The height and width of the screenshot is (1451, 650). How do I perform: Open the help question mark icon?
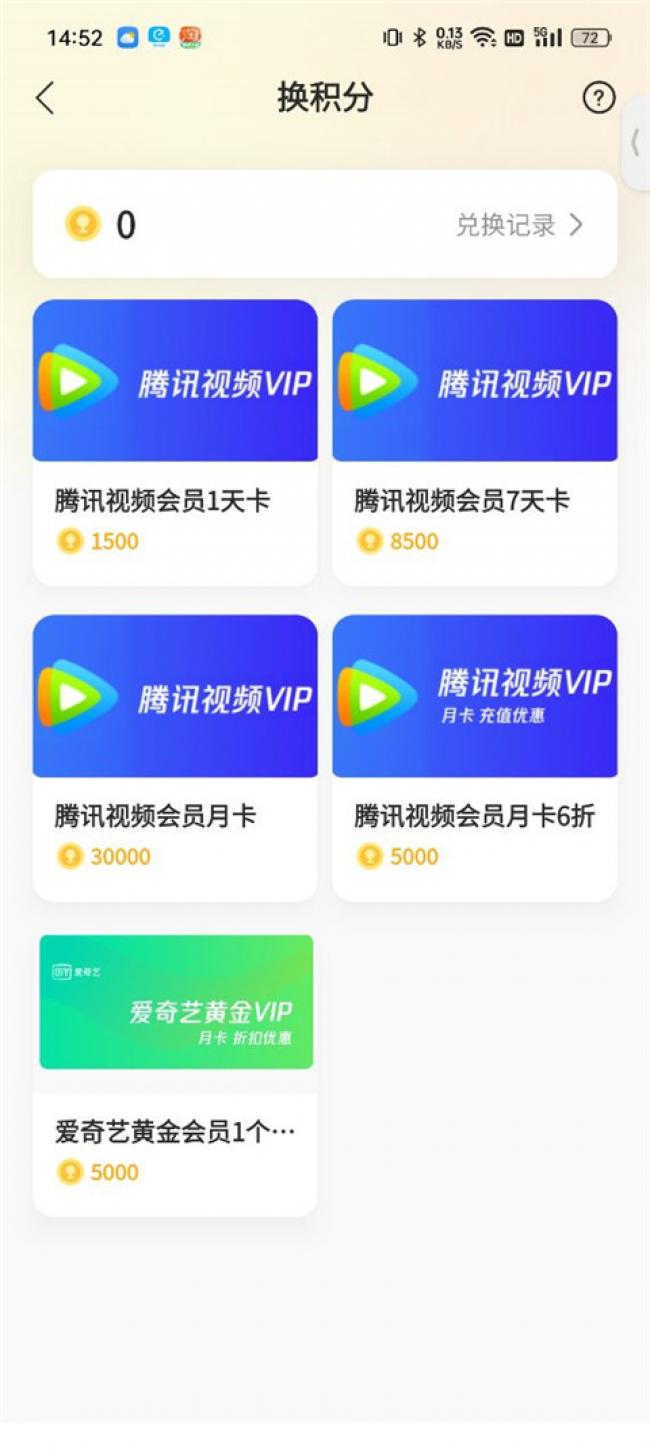[598, 98]
